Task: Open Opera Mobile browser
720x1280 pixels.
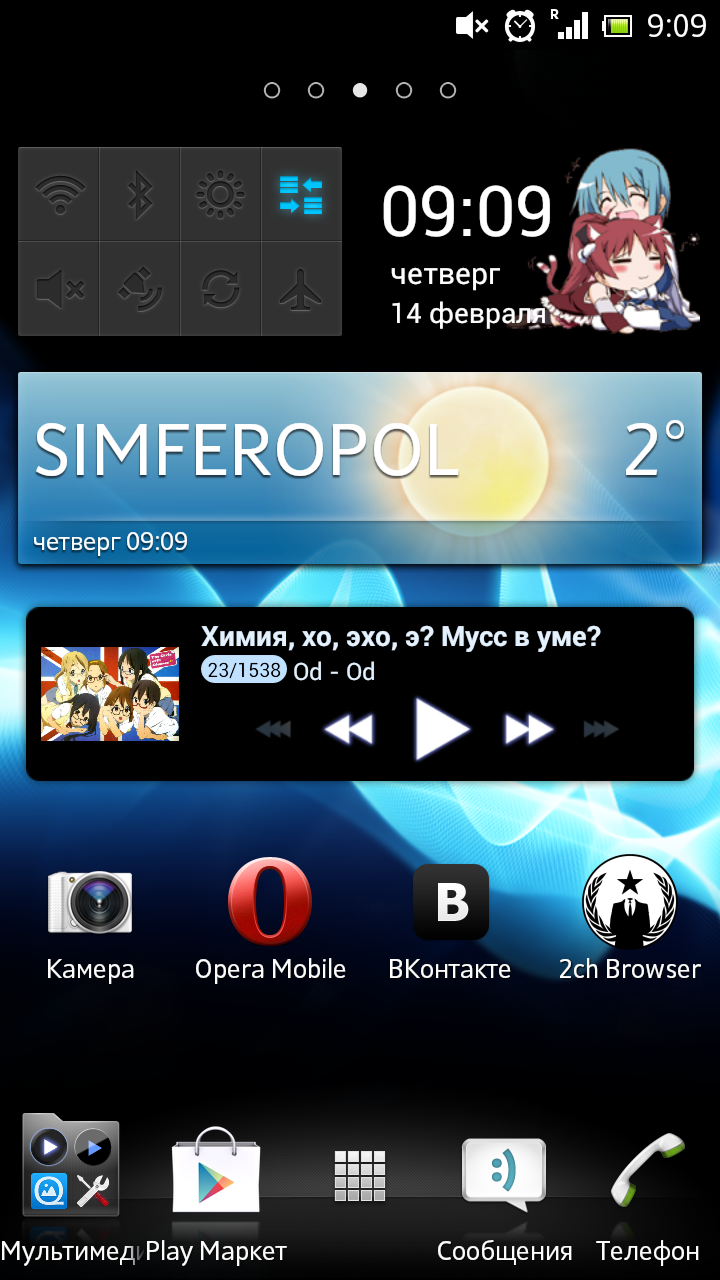Action: tap(270, 922)
